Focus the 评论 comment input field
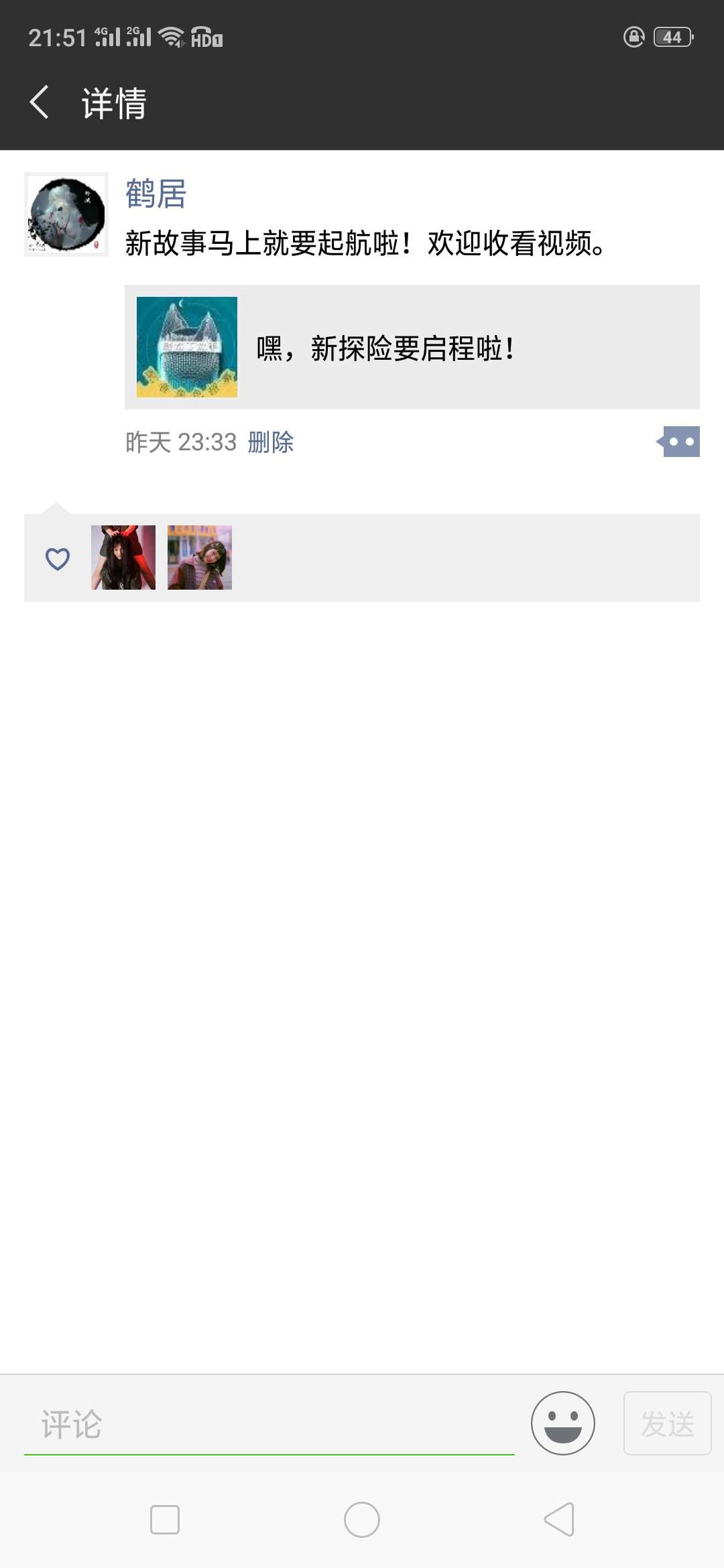Image resolution: width=724 pixels, height=1568 pixels. (268, 1425)
